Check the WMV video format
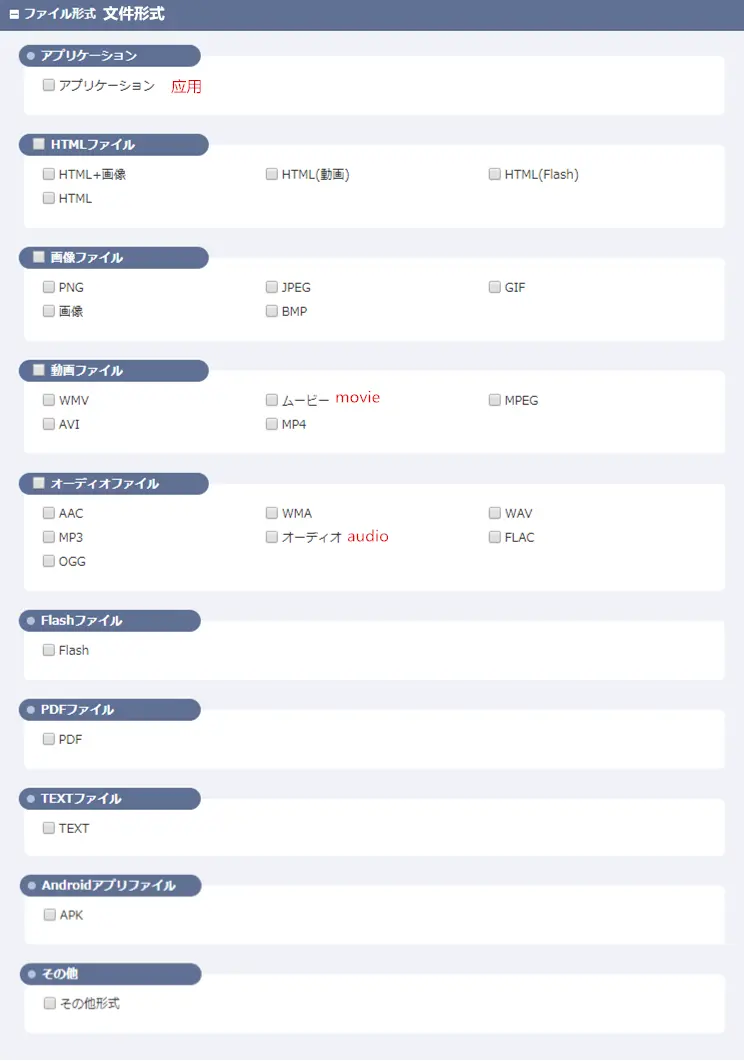 [x=49, y=400]
